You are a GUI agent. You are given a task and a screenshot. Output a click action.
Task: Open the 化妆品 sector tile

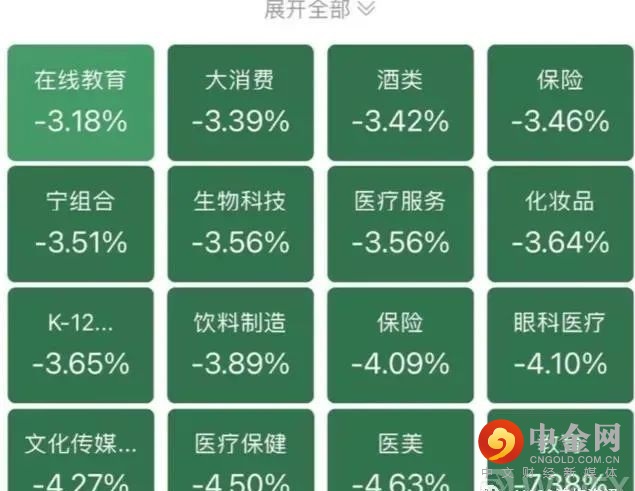pos(560,223)
